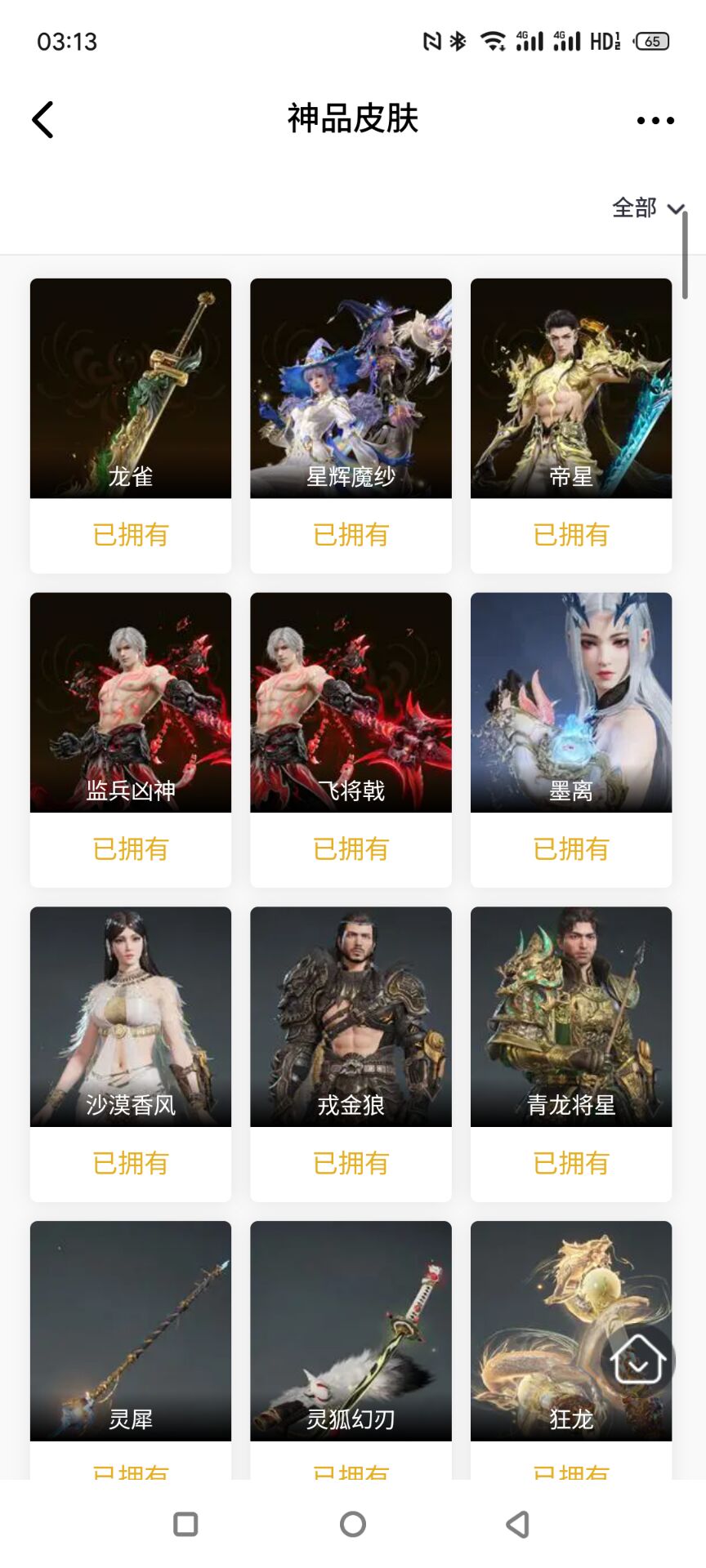Screen dimensions: 706x1568
Task: Expand the 全部 filter dropdown
Action: 647,208
